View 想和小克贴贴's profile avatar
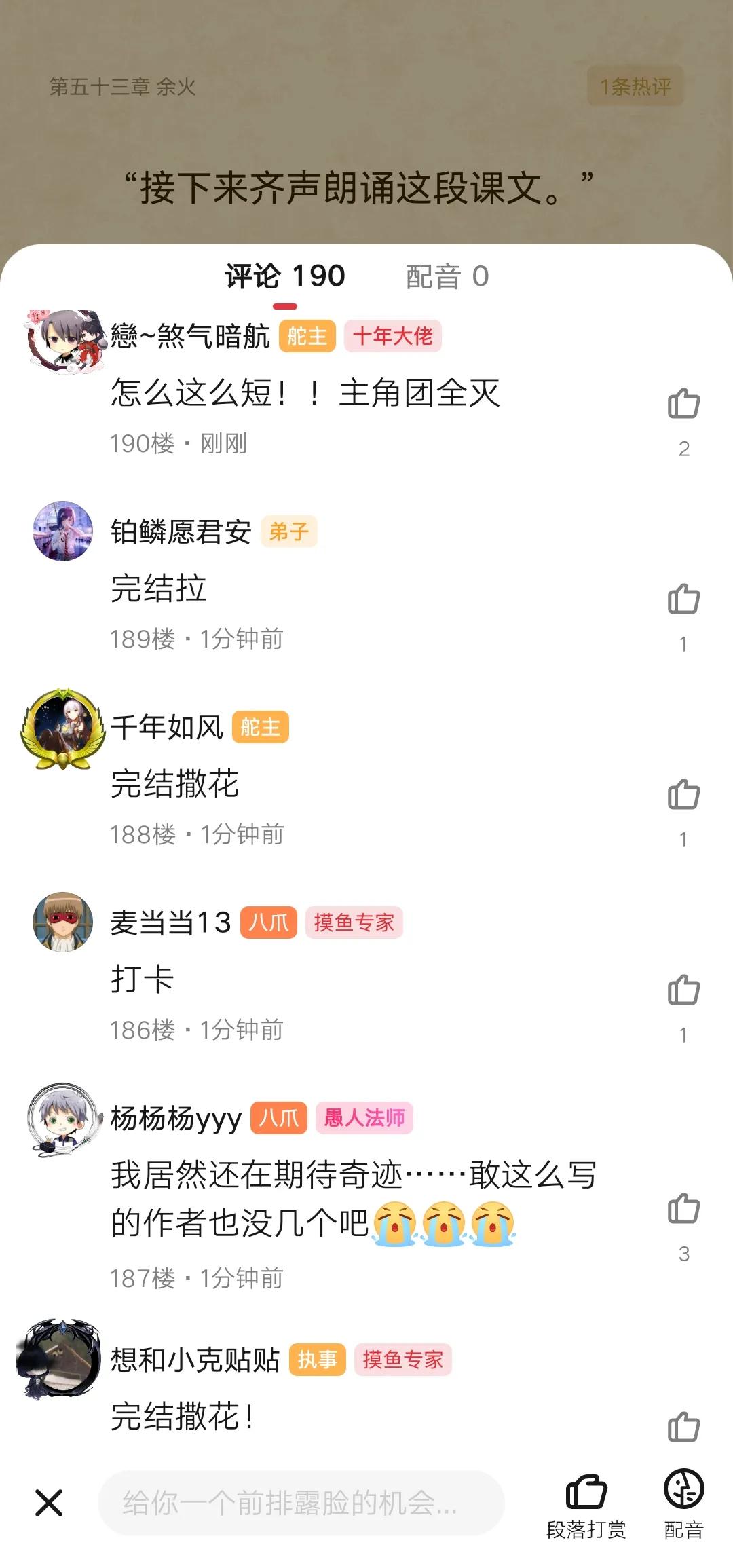 click(x=60, y=1359)
